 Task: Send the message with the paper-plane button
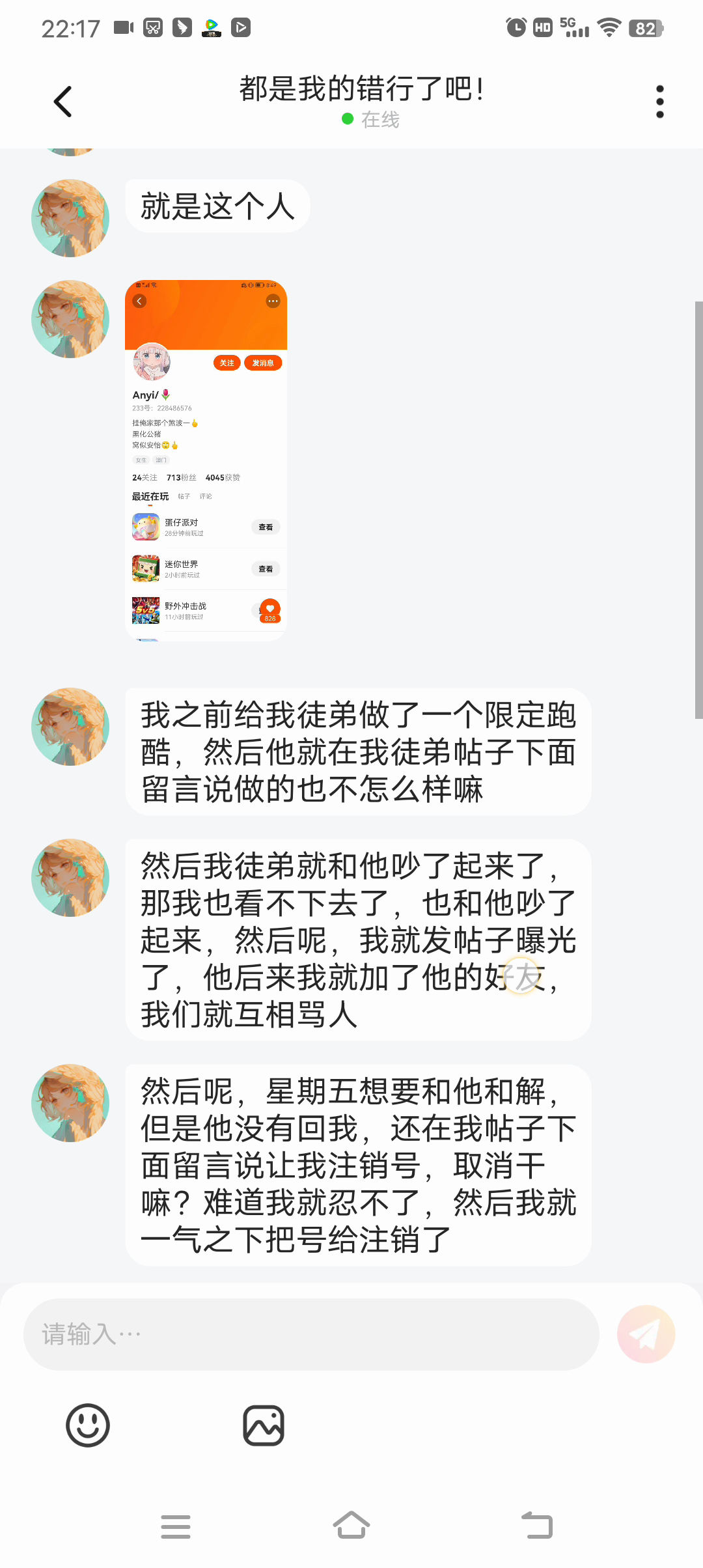coord(646,1334)
